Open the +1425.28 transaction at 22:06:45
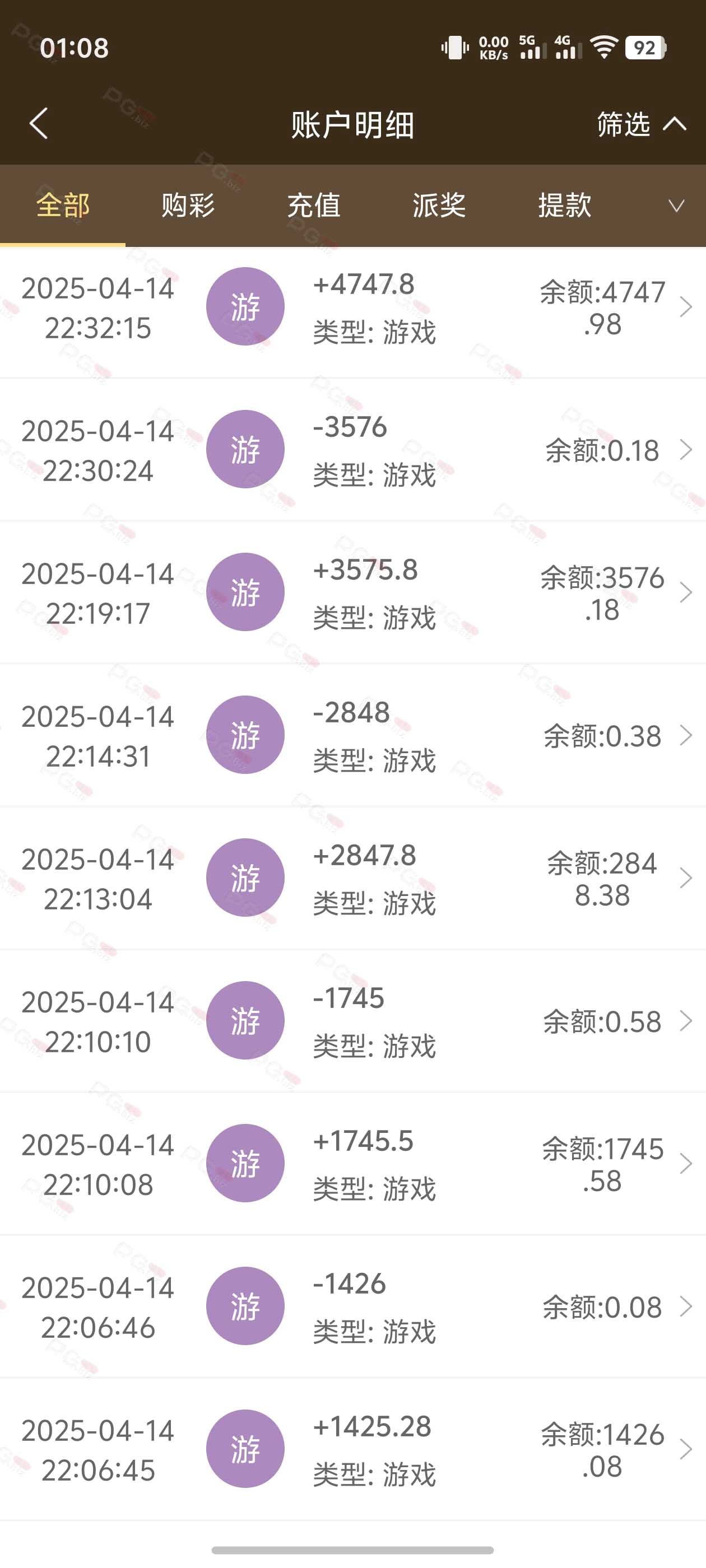Screen dimensions: 706x1568 pyautogui.click(x=352, y=1449)
